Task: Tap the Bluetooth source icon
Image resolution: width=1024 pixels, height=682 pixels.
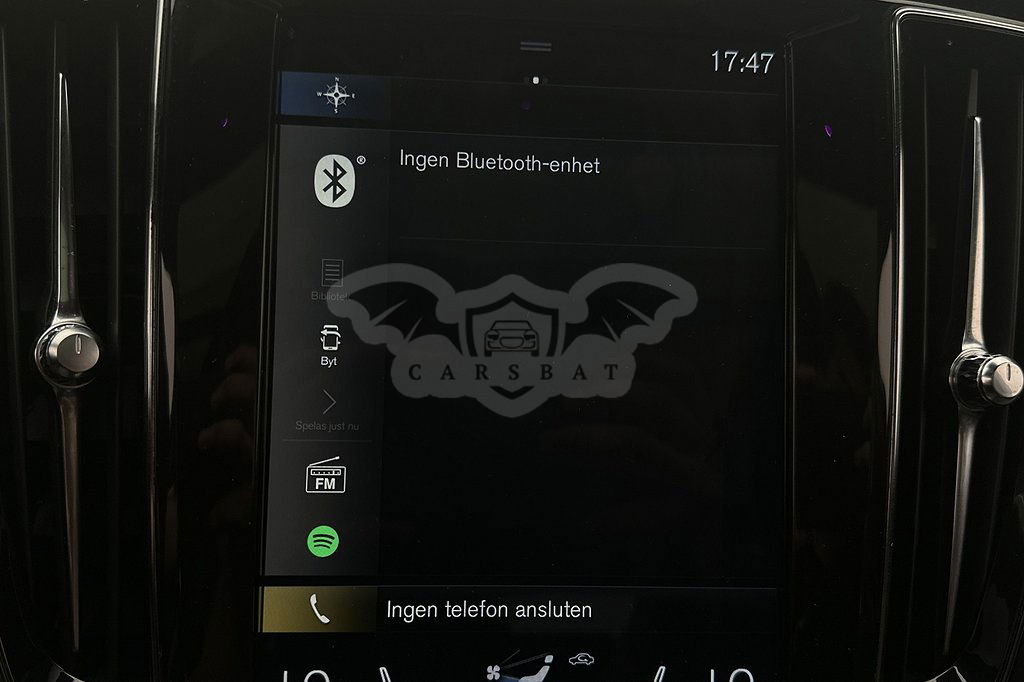Action: [x=335, y=182]
